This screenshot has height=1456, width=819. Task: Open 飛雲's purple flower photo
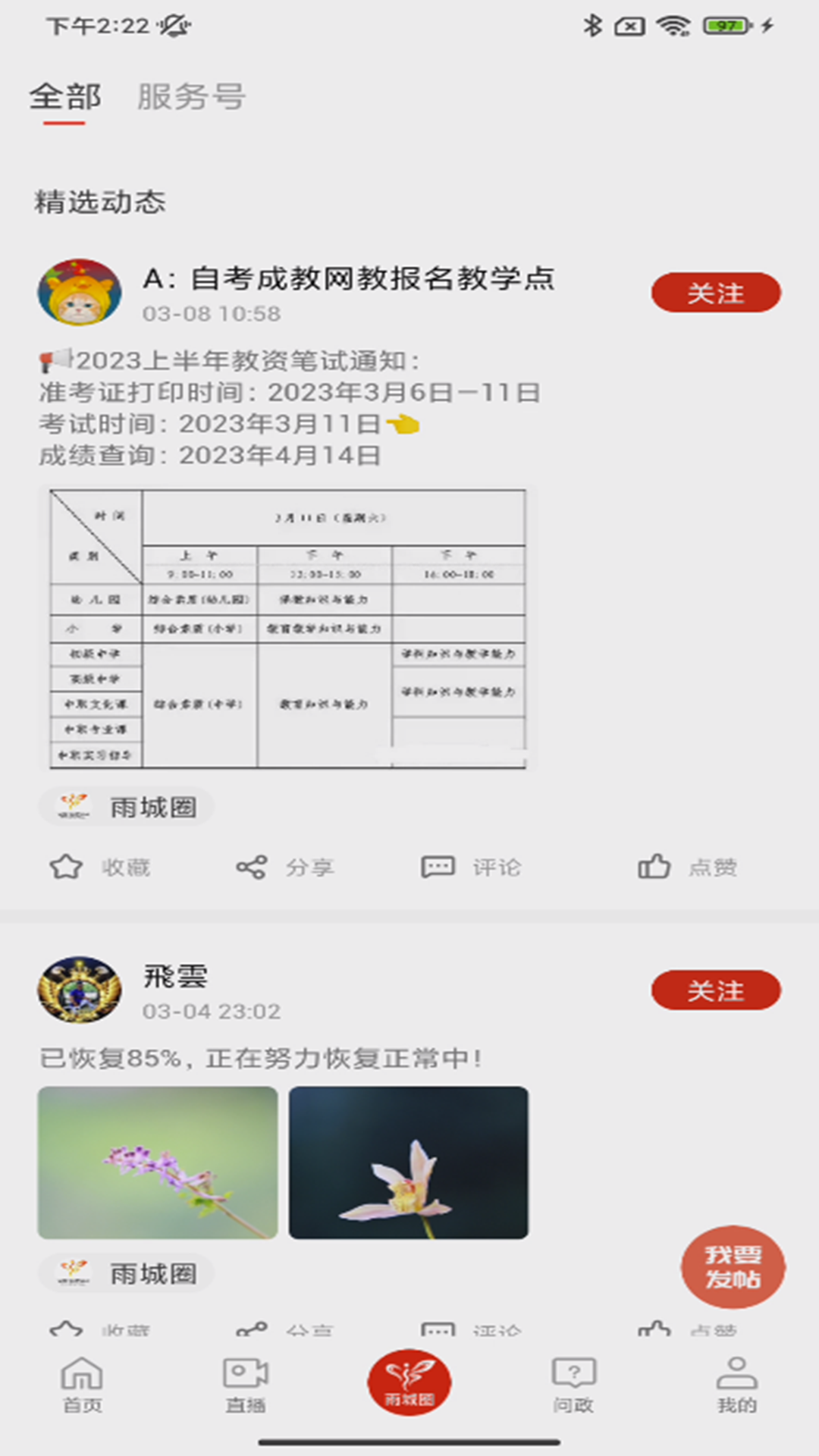coord(158,1163)
